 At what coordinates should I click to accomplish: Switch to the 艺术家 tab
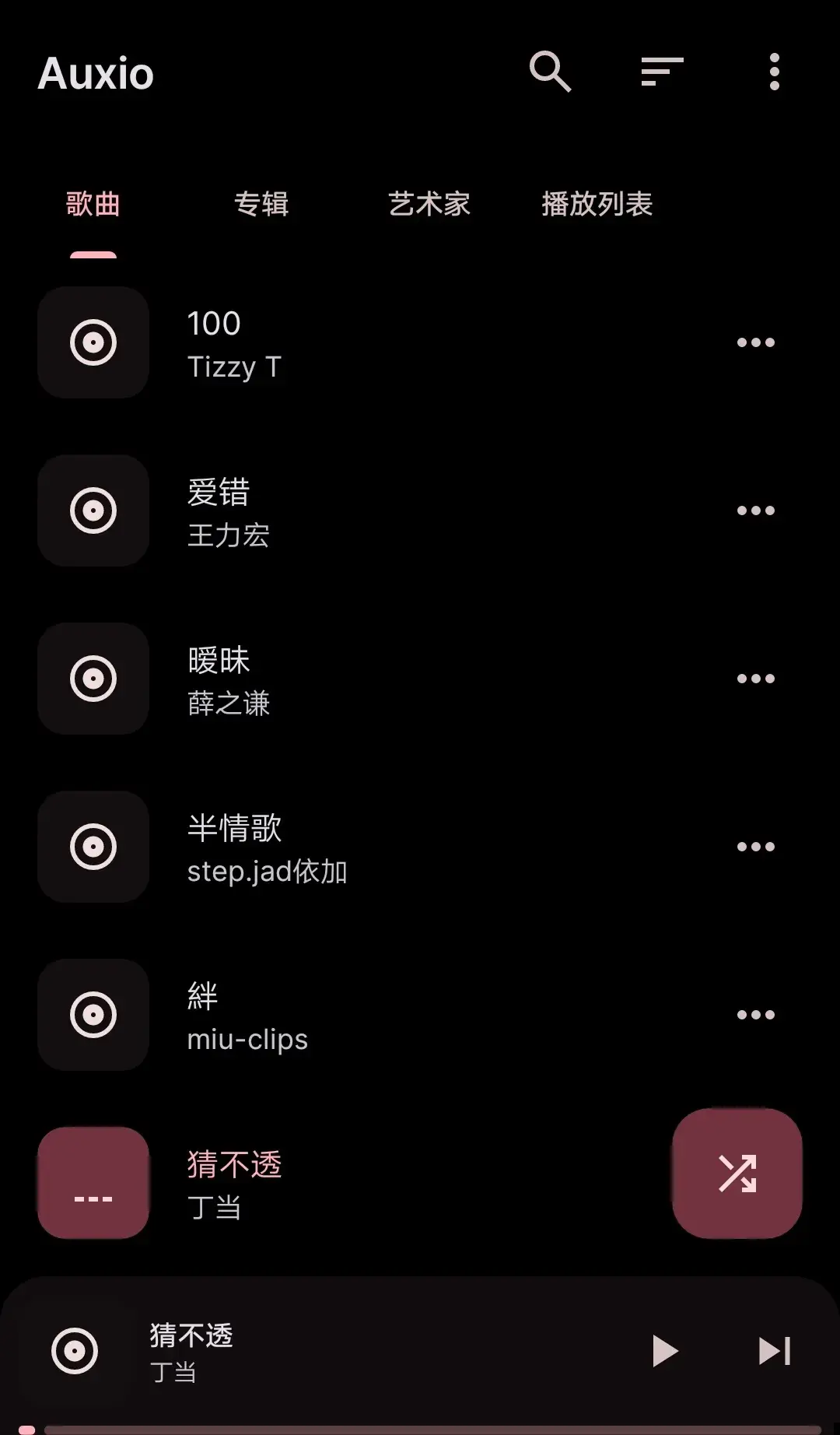(x=429, y=204)
